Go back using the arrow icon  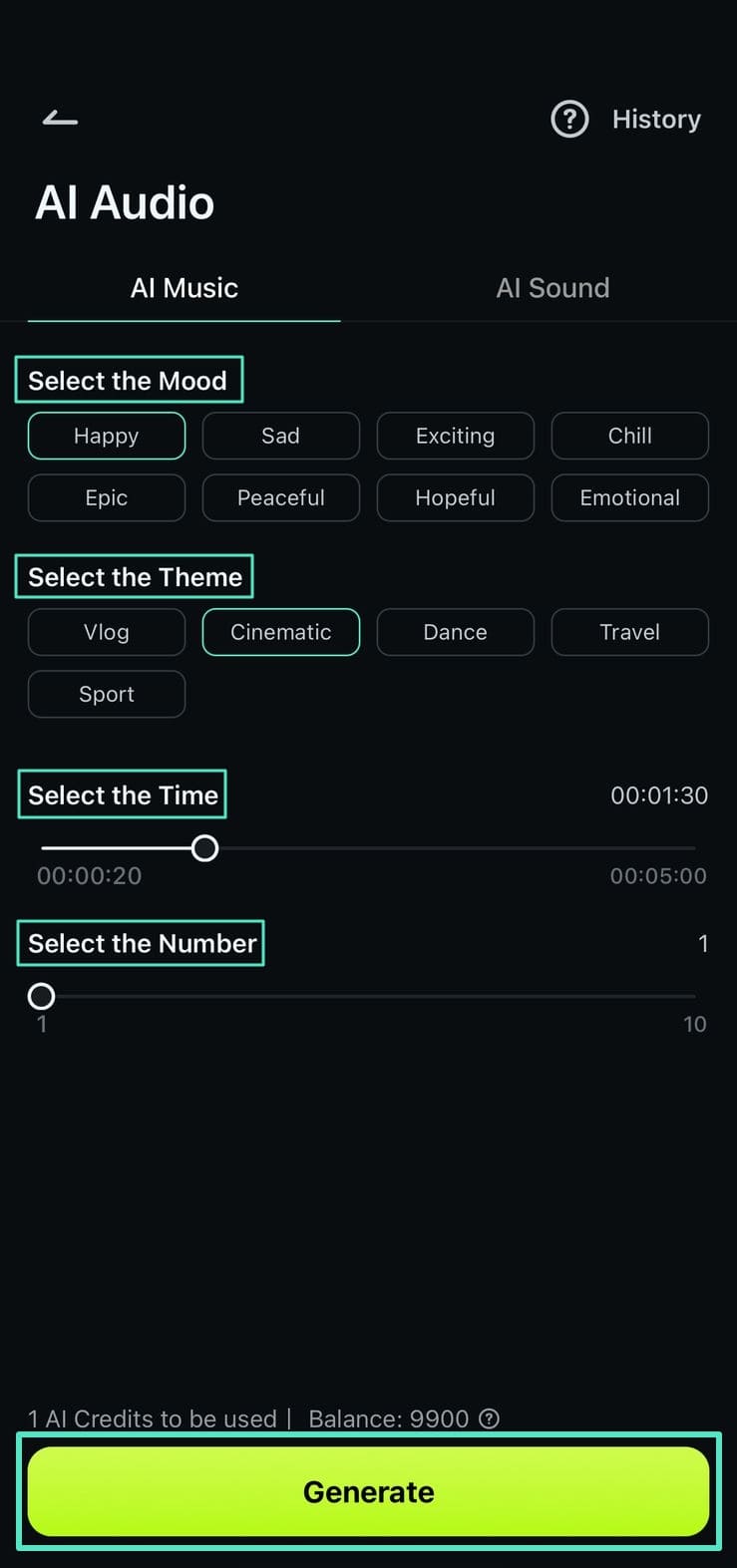pos(60,119)
